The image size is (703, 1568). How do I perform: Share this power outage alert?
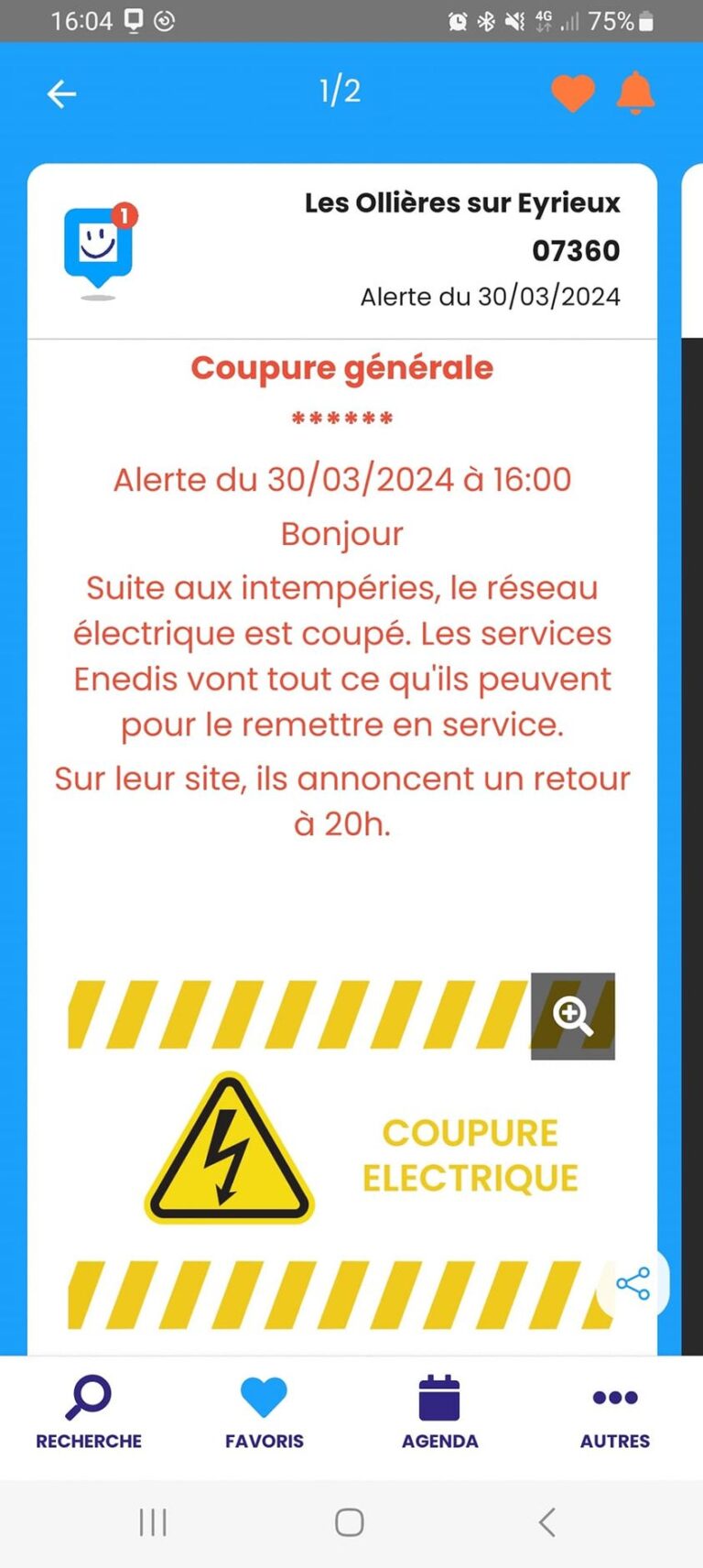pyautogui.click(x=633, y=1283)
